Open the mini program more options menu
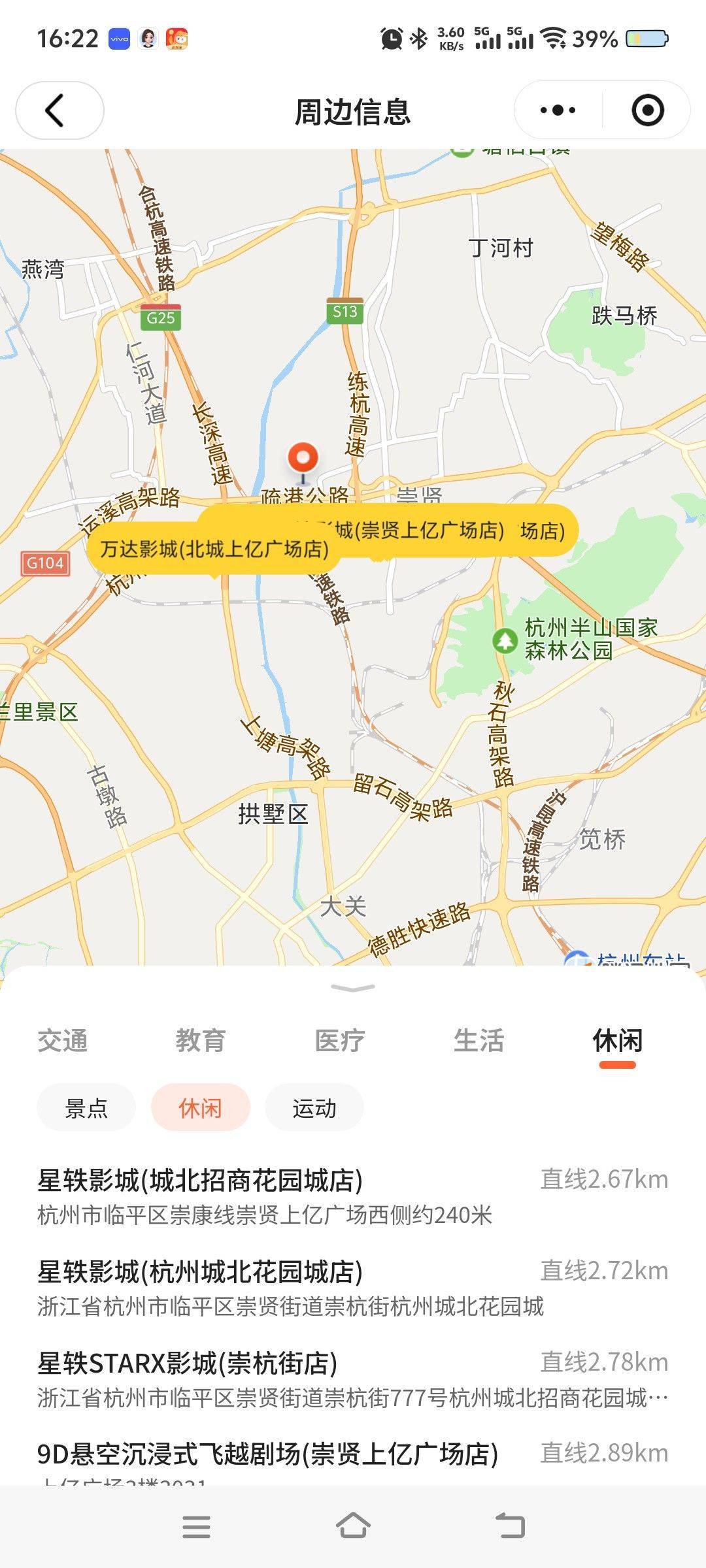The height and width of the screenshot is (1568, 706). click(x=558, y=110)
